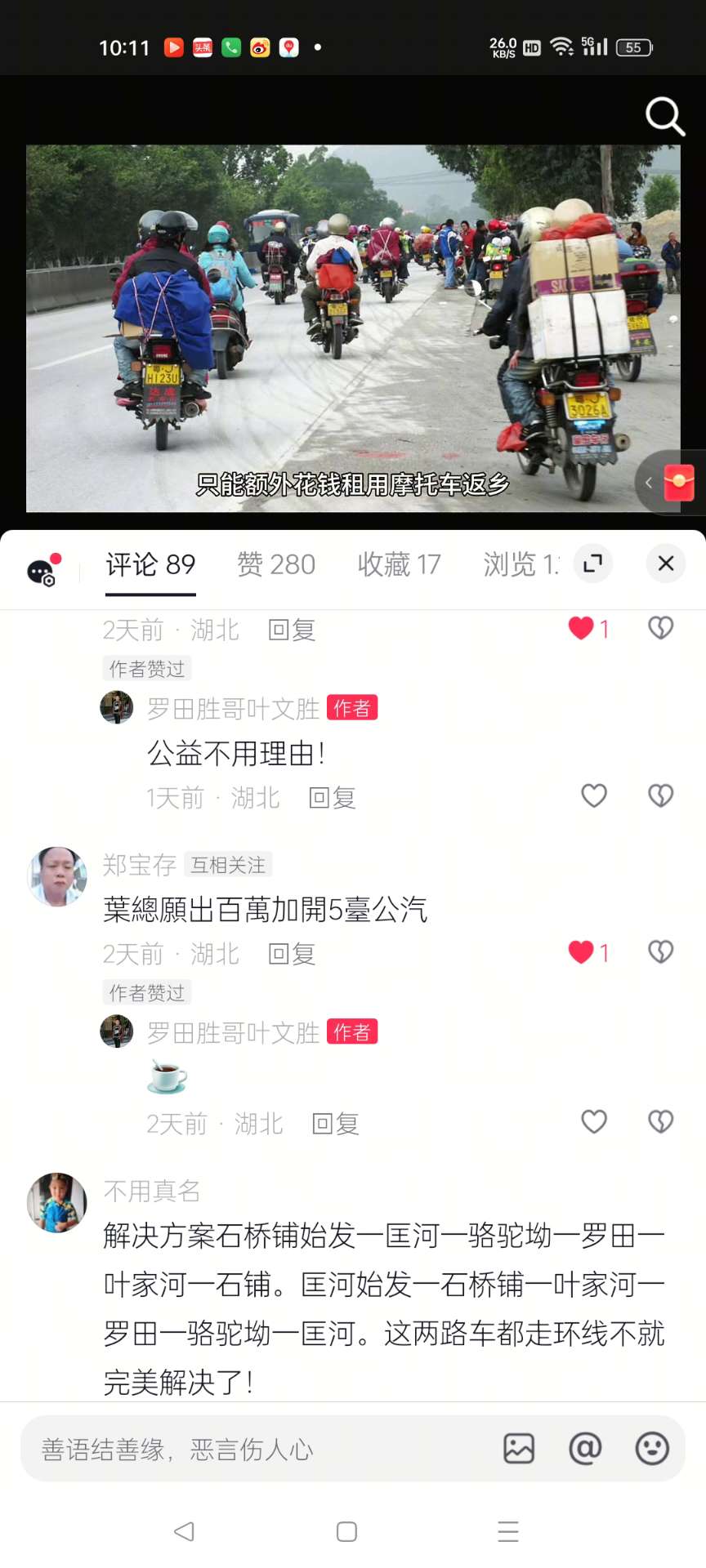Mention someone with the @ icon
Screen dimensions: 706x1568
585,1449
